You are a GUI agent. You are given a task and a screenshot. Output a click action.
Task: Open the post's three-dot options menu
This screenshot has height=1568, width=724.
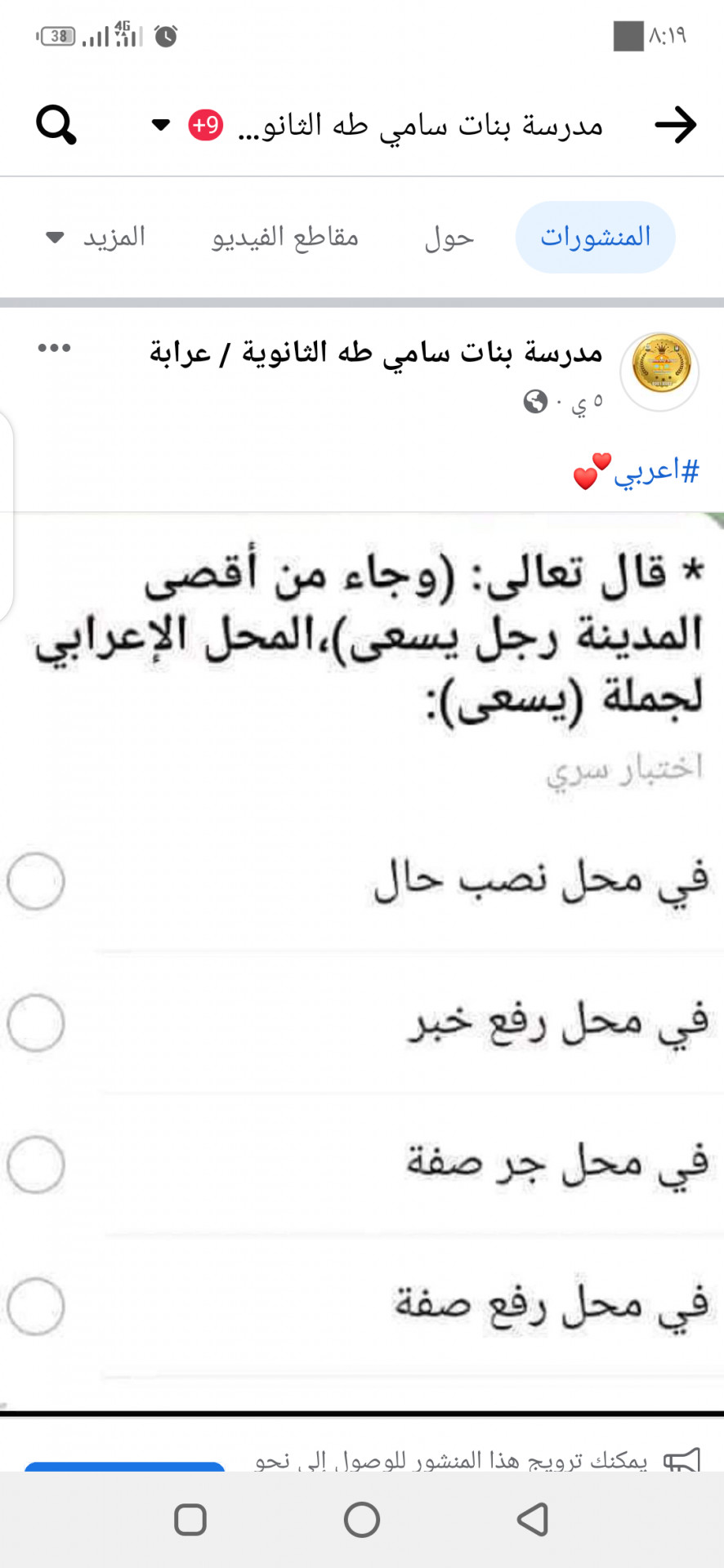point(54,348)
